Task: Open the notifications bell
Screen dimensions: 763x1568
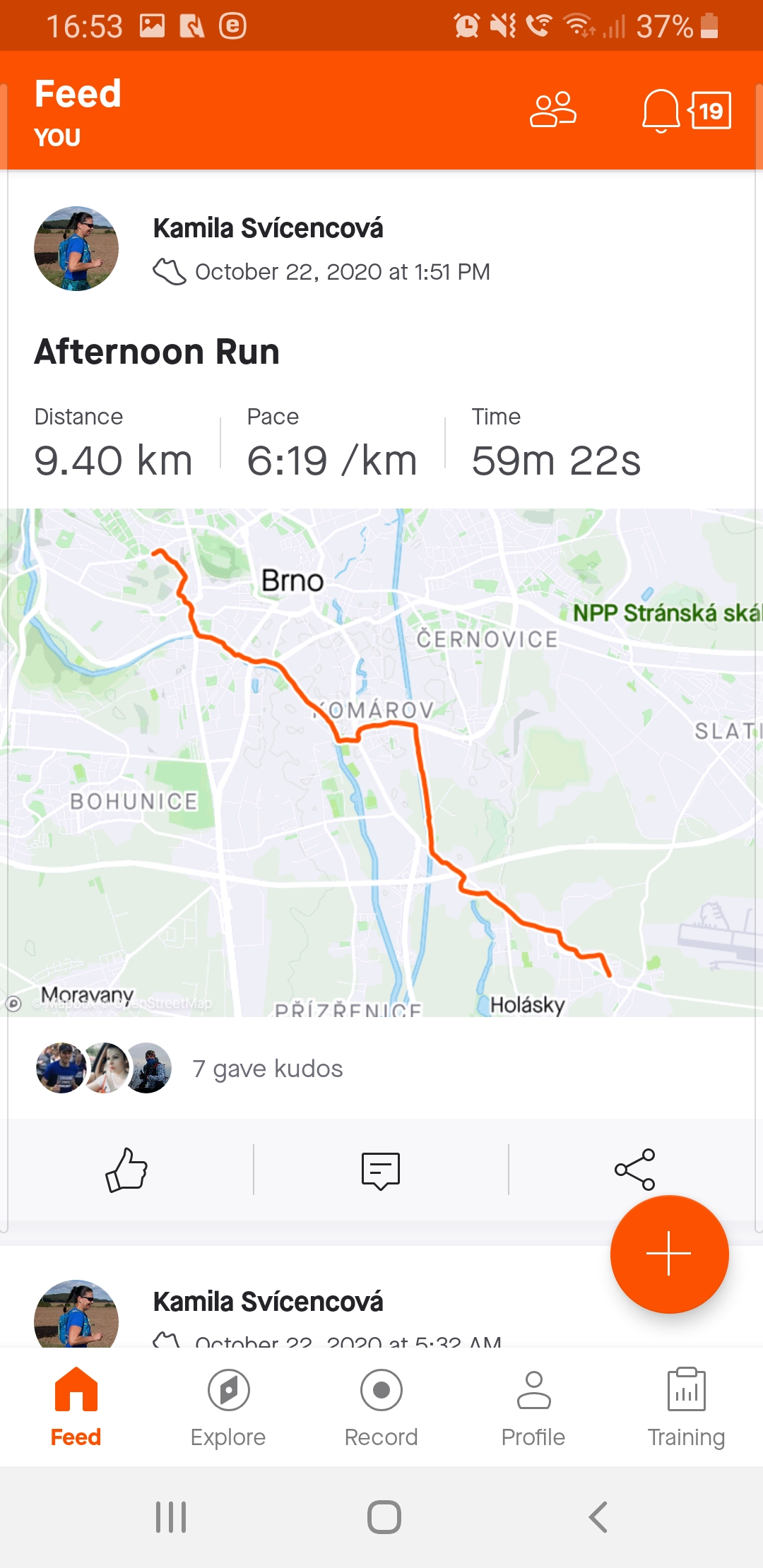Action: pos(661,111)
